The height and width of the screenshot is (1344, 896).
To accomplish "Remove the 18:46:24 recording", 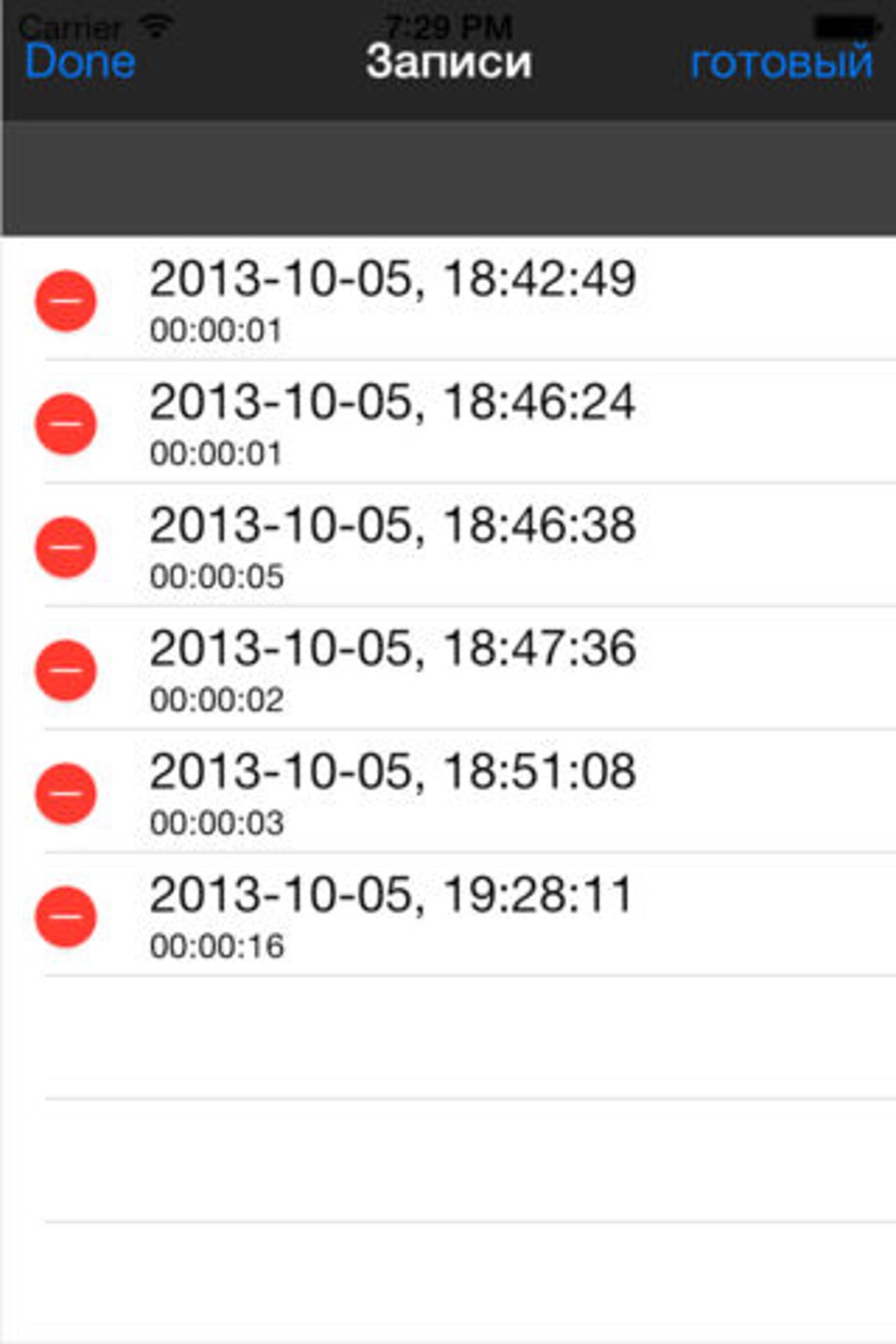I will 65,424.
